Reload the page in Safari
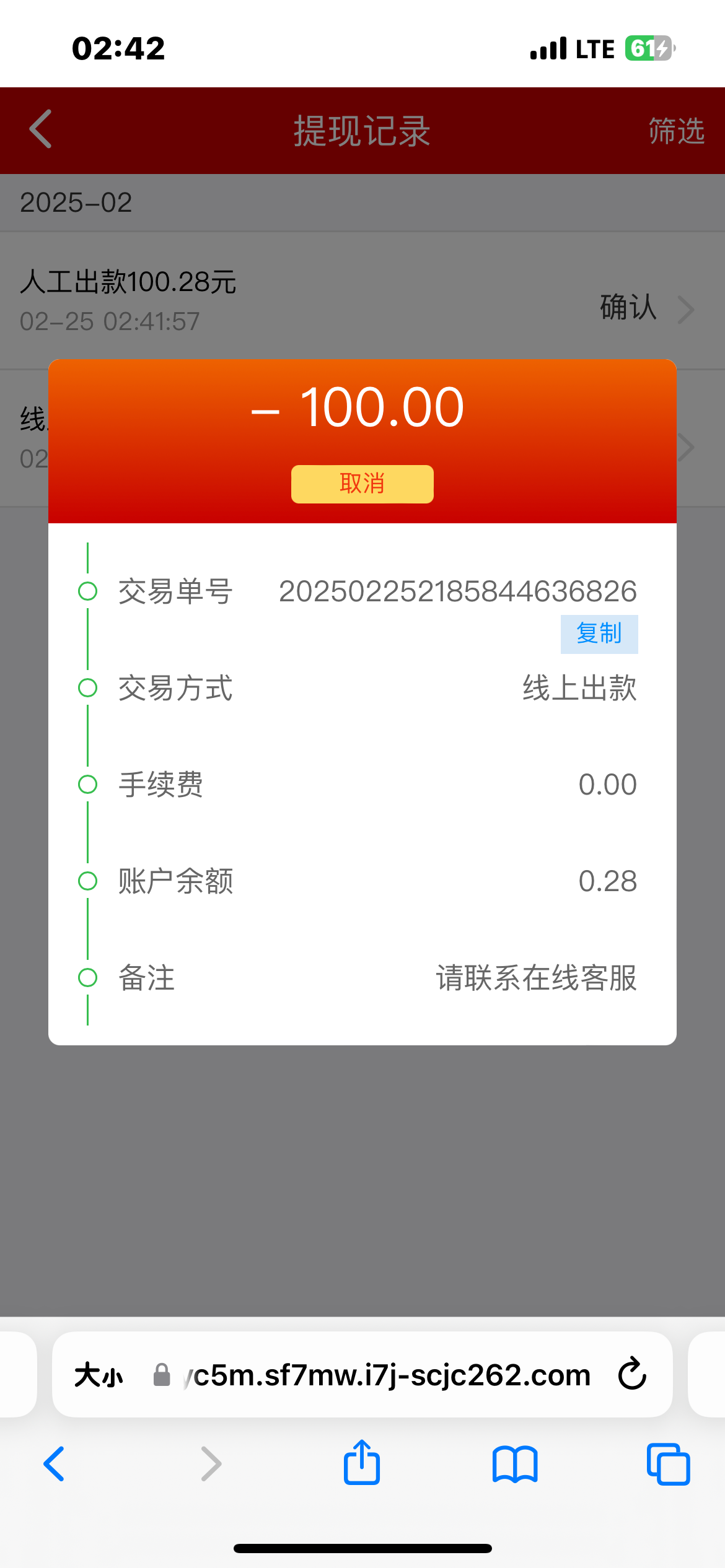 click(x=632, y=1374)
